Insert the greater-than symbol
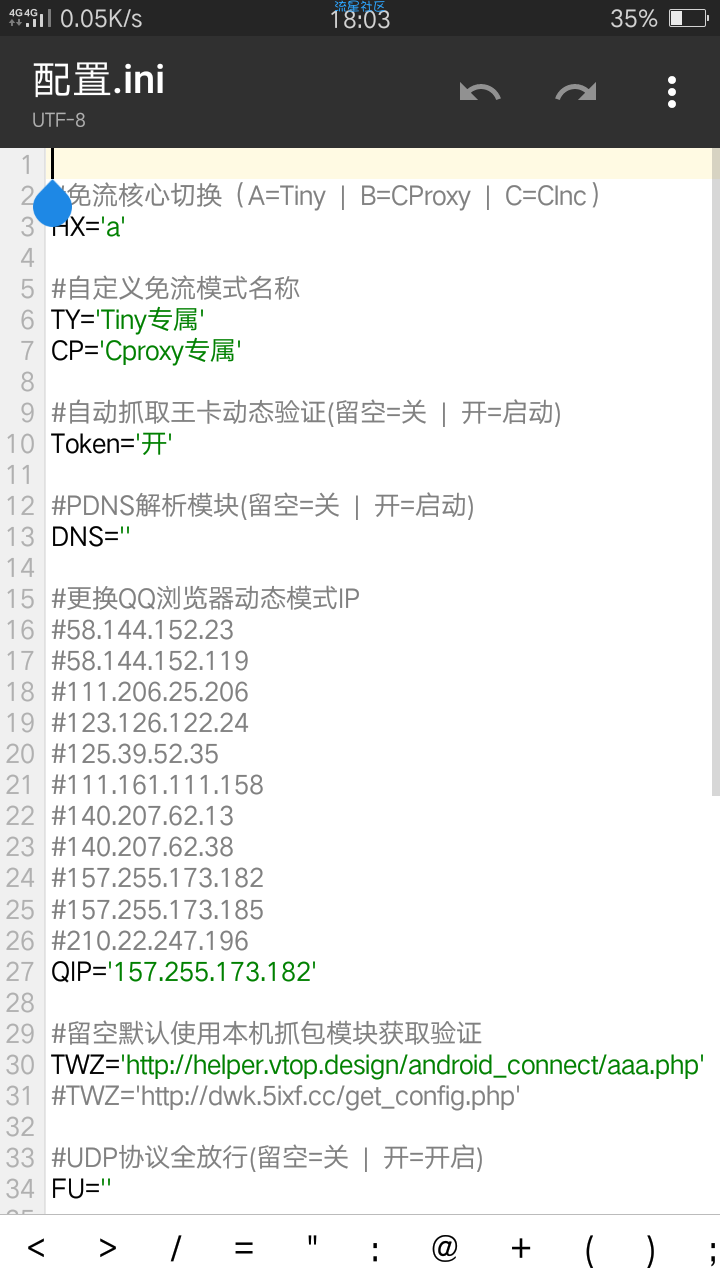Screen dimensions: 720x1280 (108, 1248)
